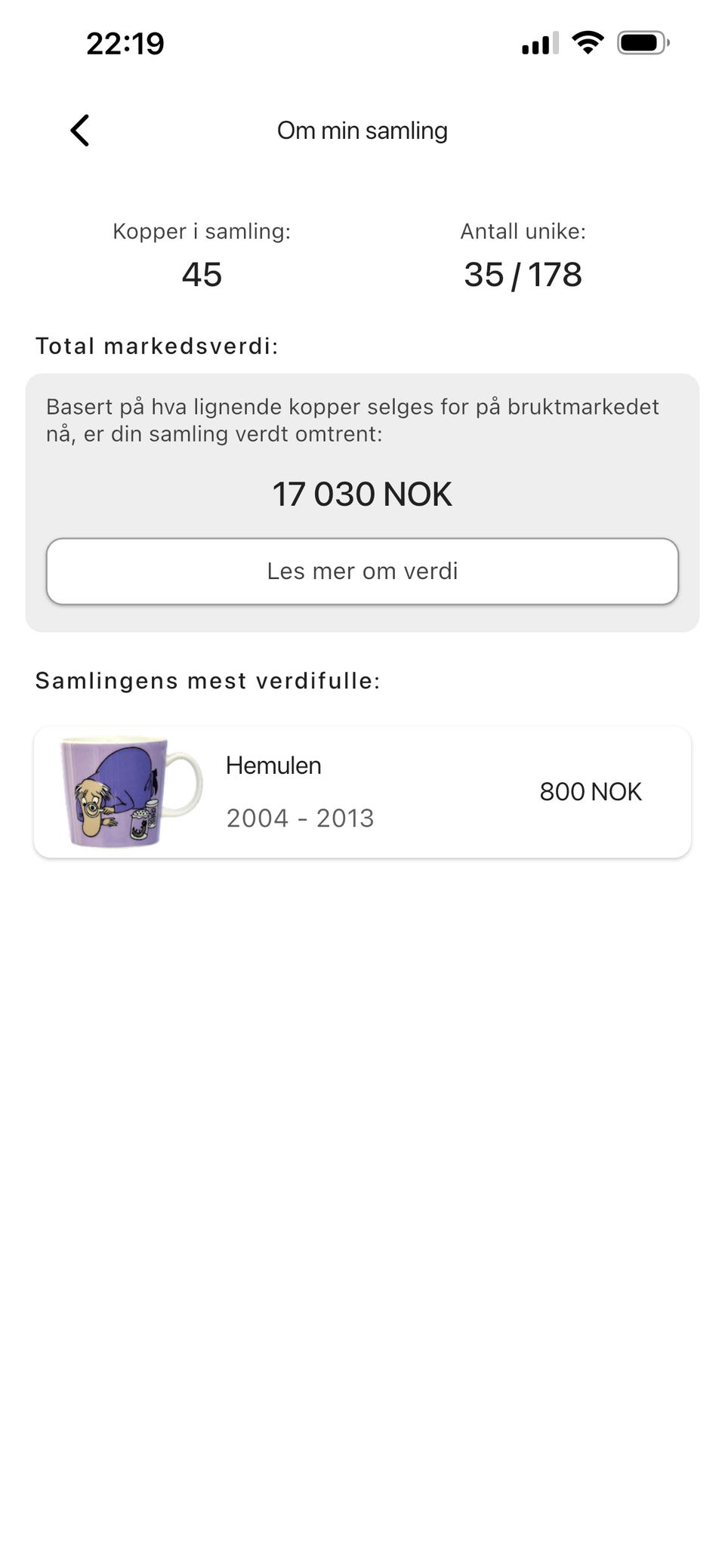This screenshot has height=1568, width=725.
Task: Select the Total markedsverdi label
Action: (x=156, y=345)
